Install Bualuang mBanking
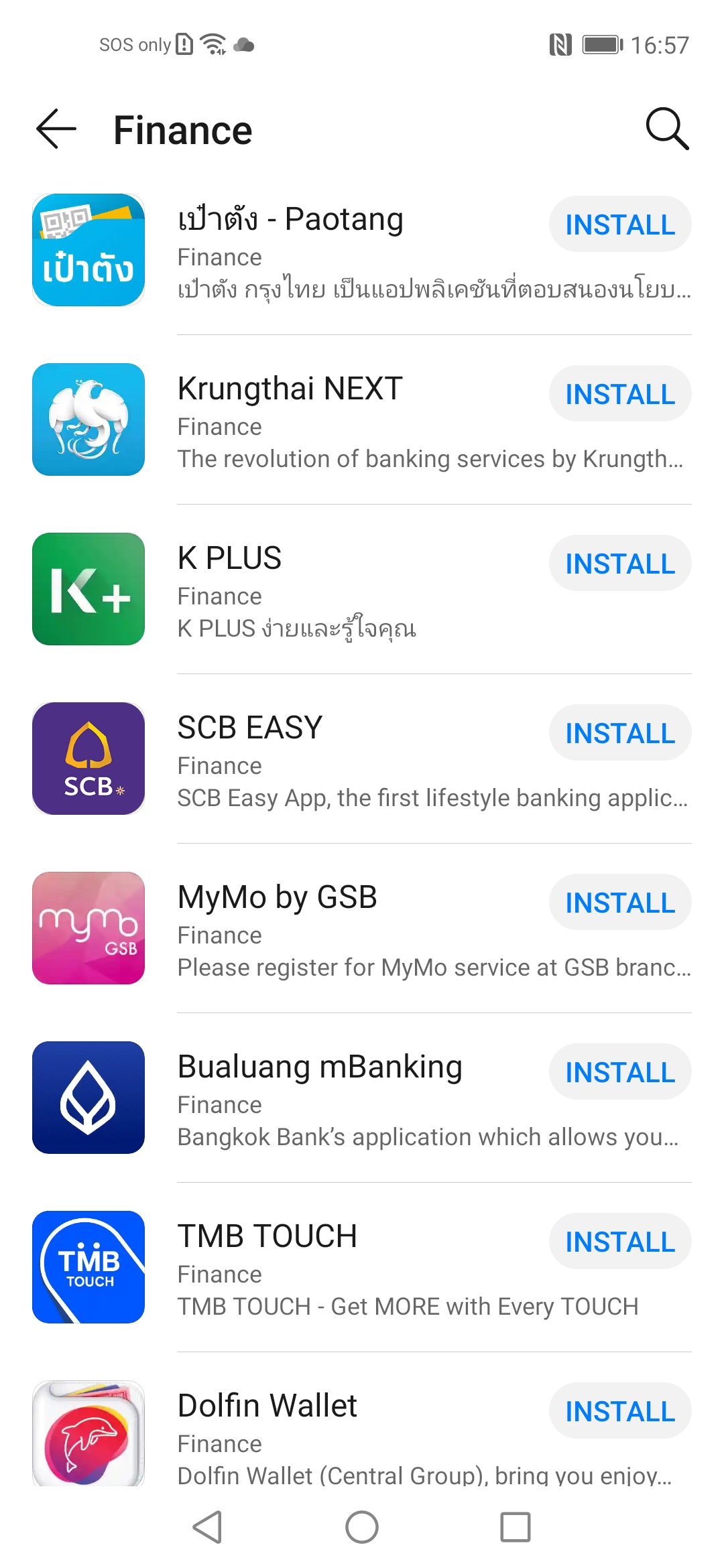 620,1072
